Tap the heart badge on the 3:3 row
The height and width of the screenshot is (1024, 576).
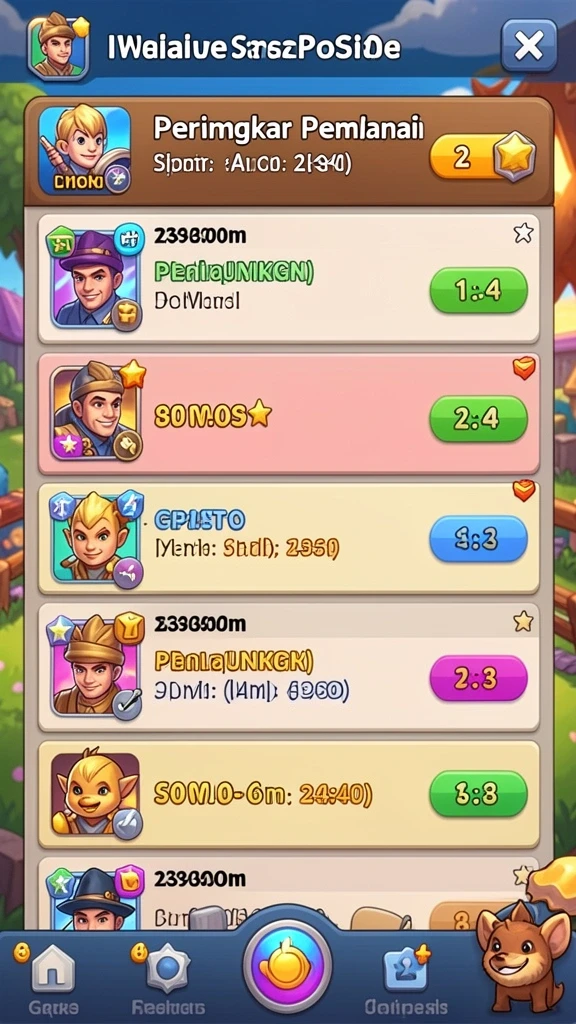524,489
